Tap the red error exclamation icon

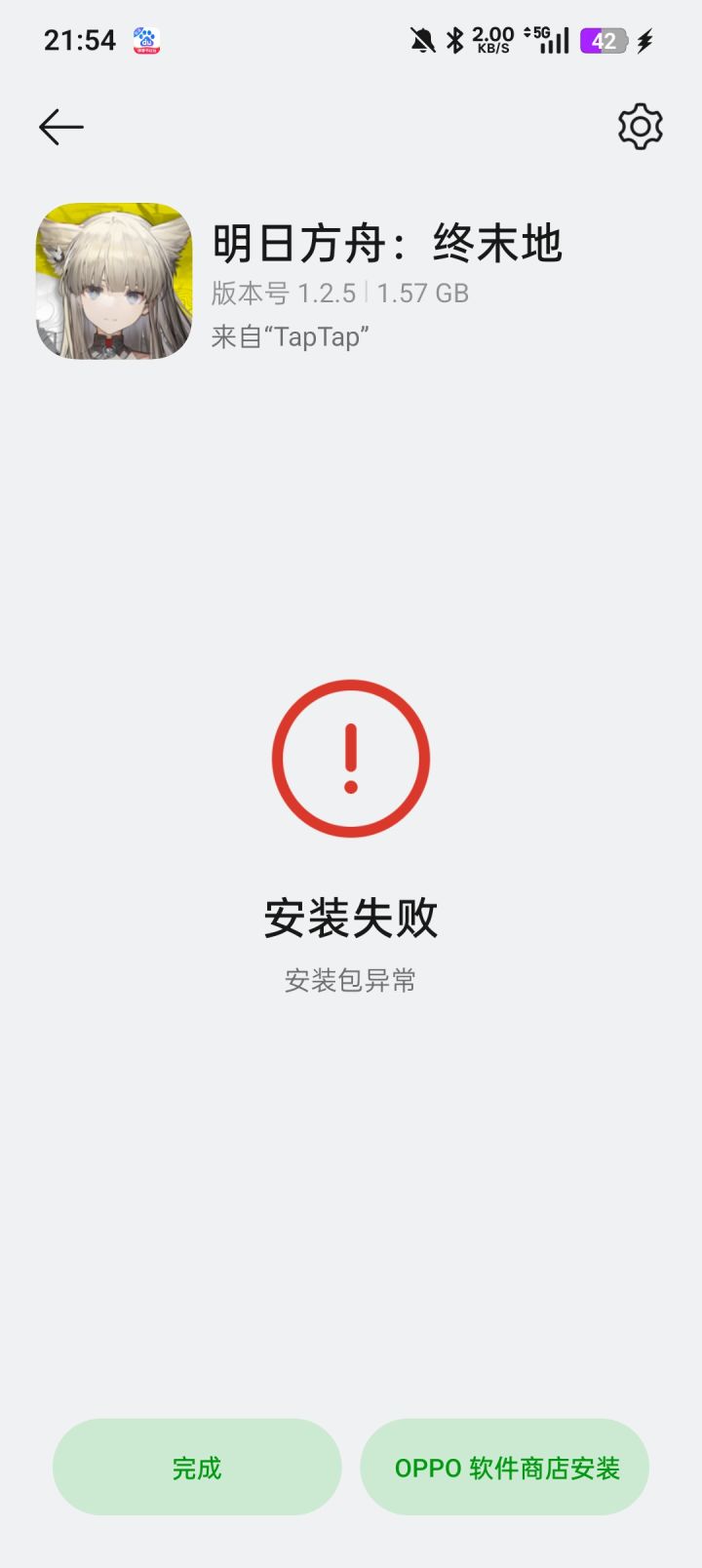coord(351,759)
